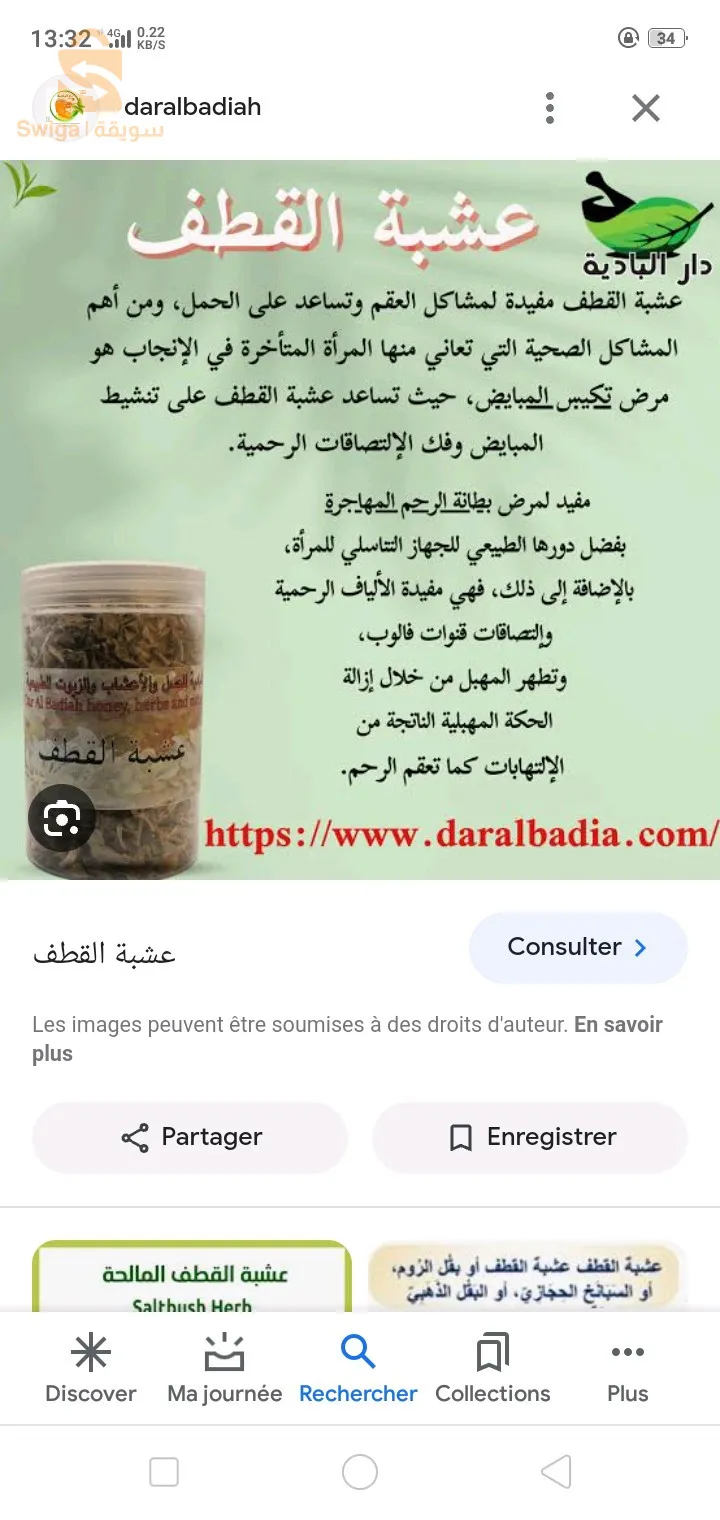Viewport: 720px width, 1520px height.
Task: Open the Saltbush Herb related image
Action: point(192,1278)
